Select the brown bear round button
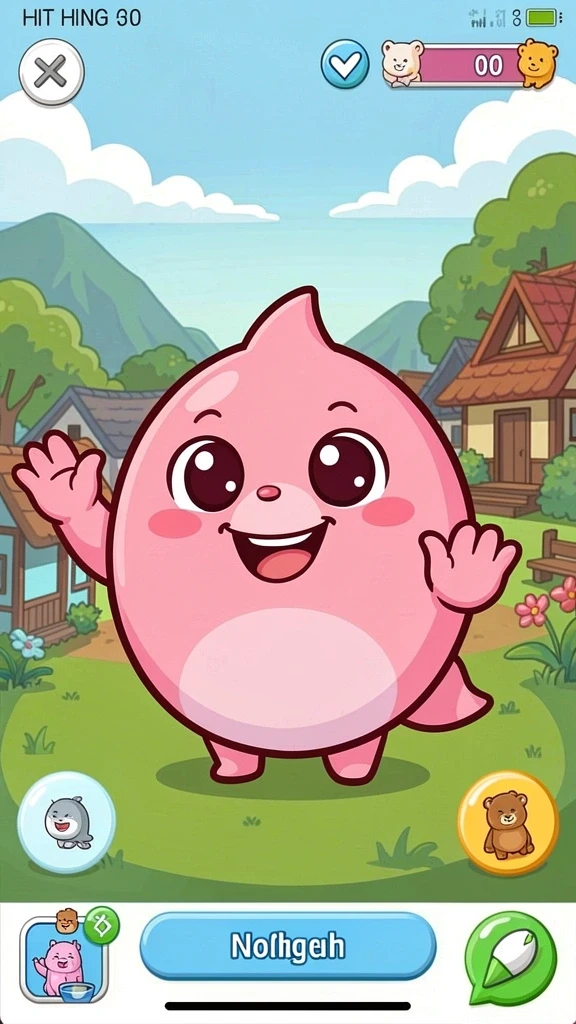This screenshot has width=576, height=1024. (508, 824)
